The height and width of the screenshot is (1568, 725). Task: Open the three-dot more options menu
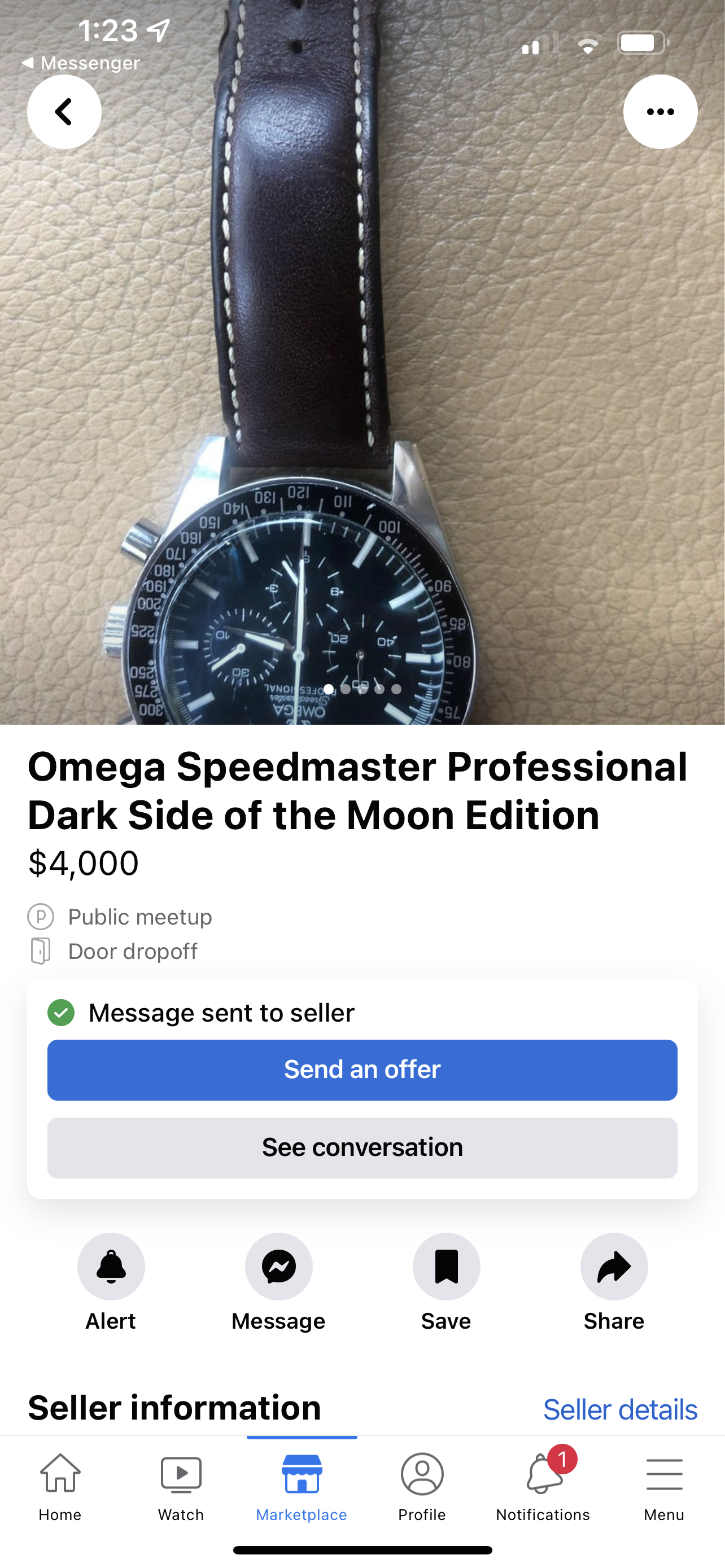click(660, 111)
